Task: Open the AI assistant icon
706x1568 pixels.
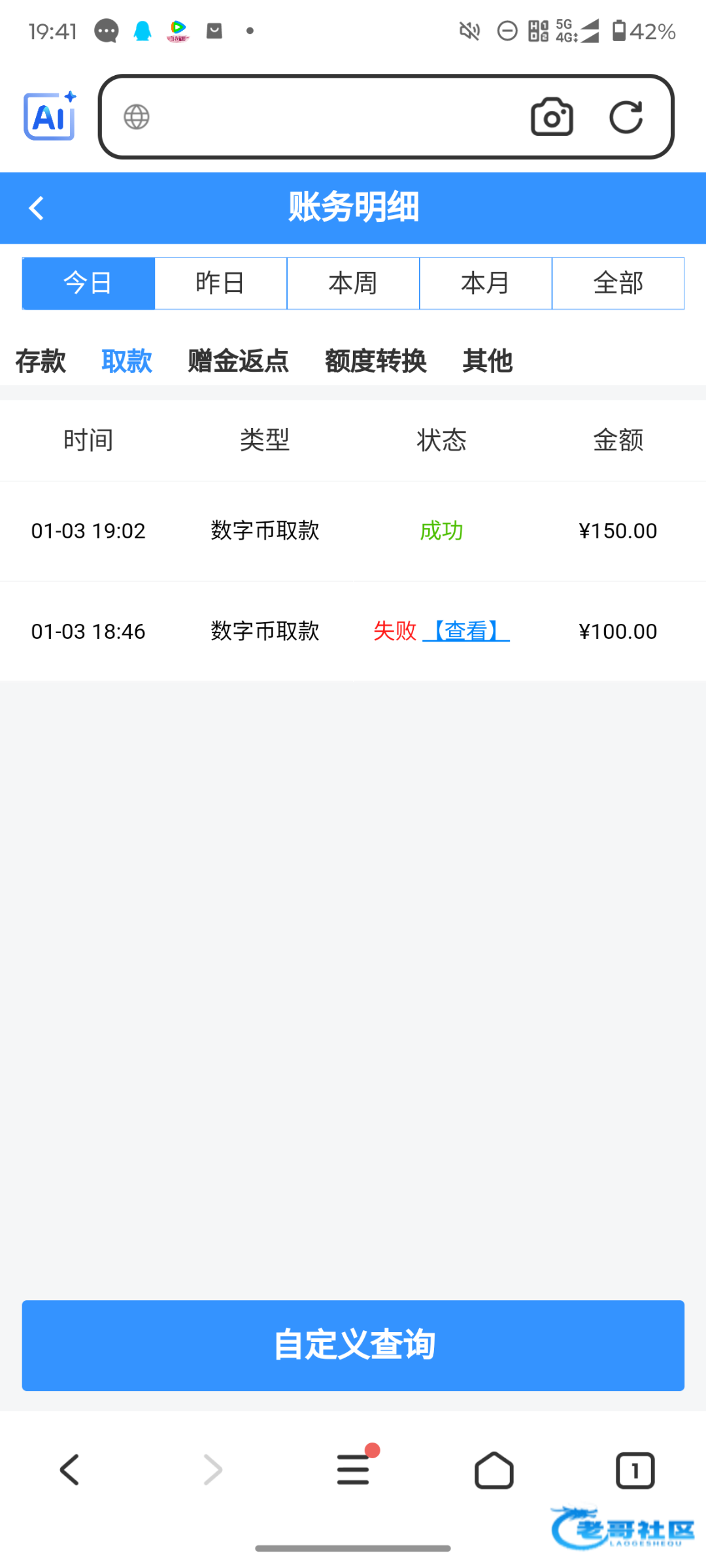Action: pos(50,116)
